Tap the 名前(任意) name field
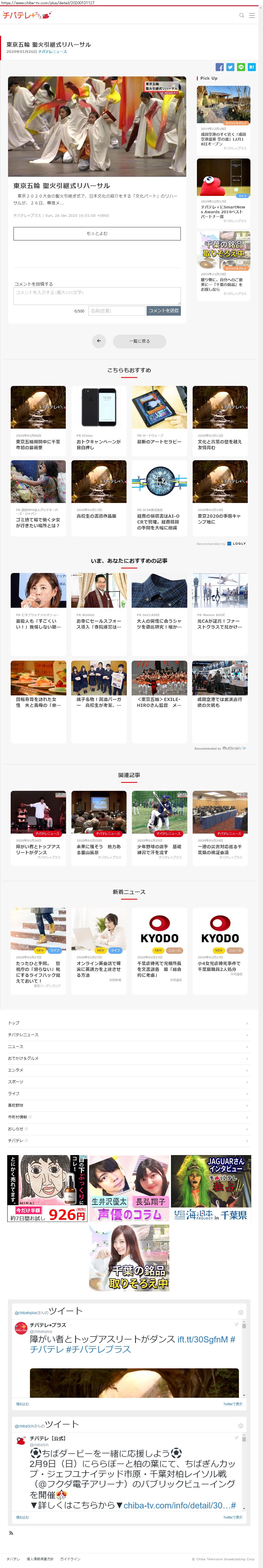 [x=117, y=311]
